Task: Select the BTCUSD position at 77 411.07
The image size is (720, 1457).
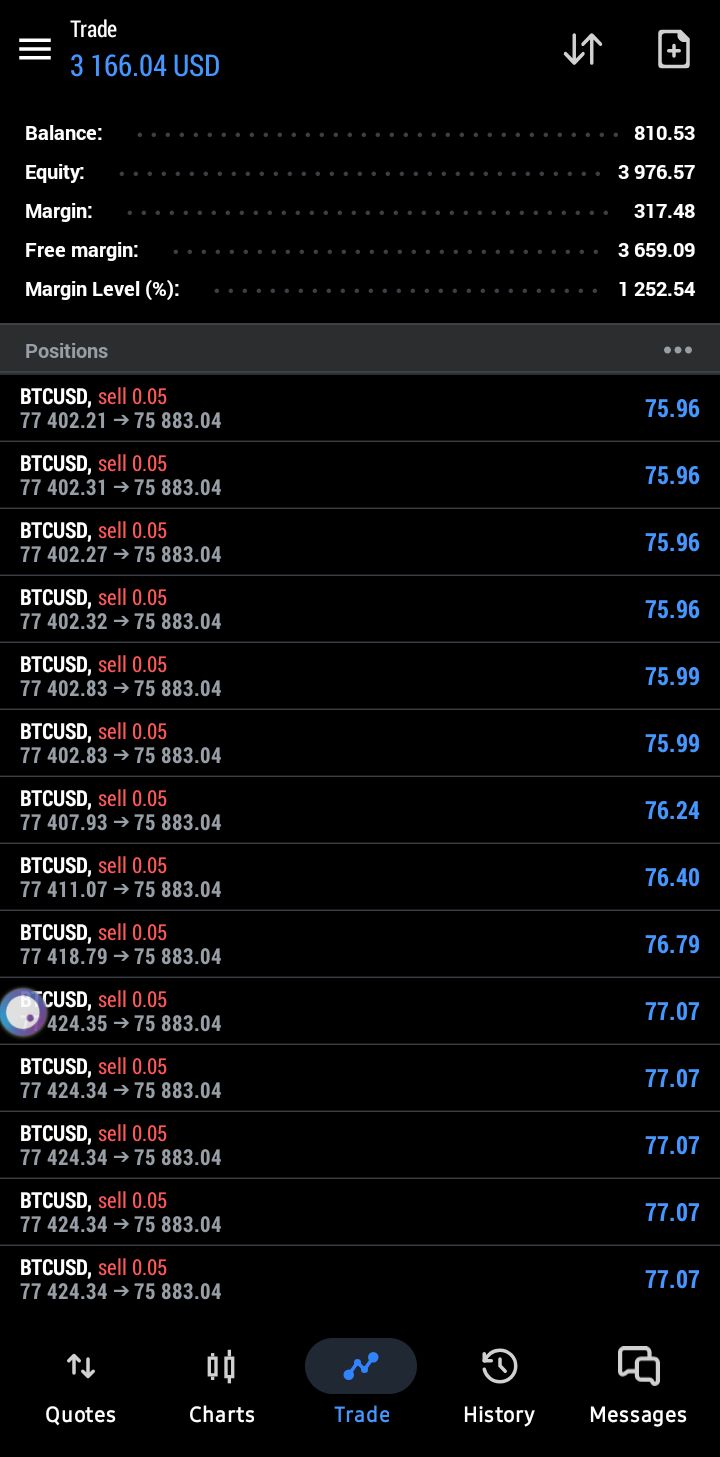Action: click(x=360, y=877)
